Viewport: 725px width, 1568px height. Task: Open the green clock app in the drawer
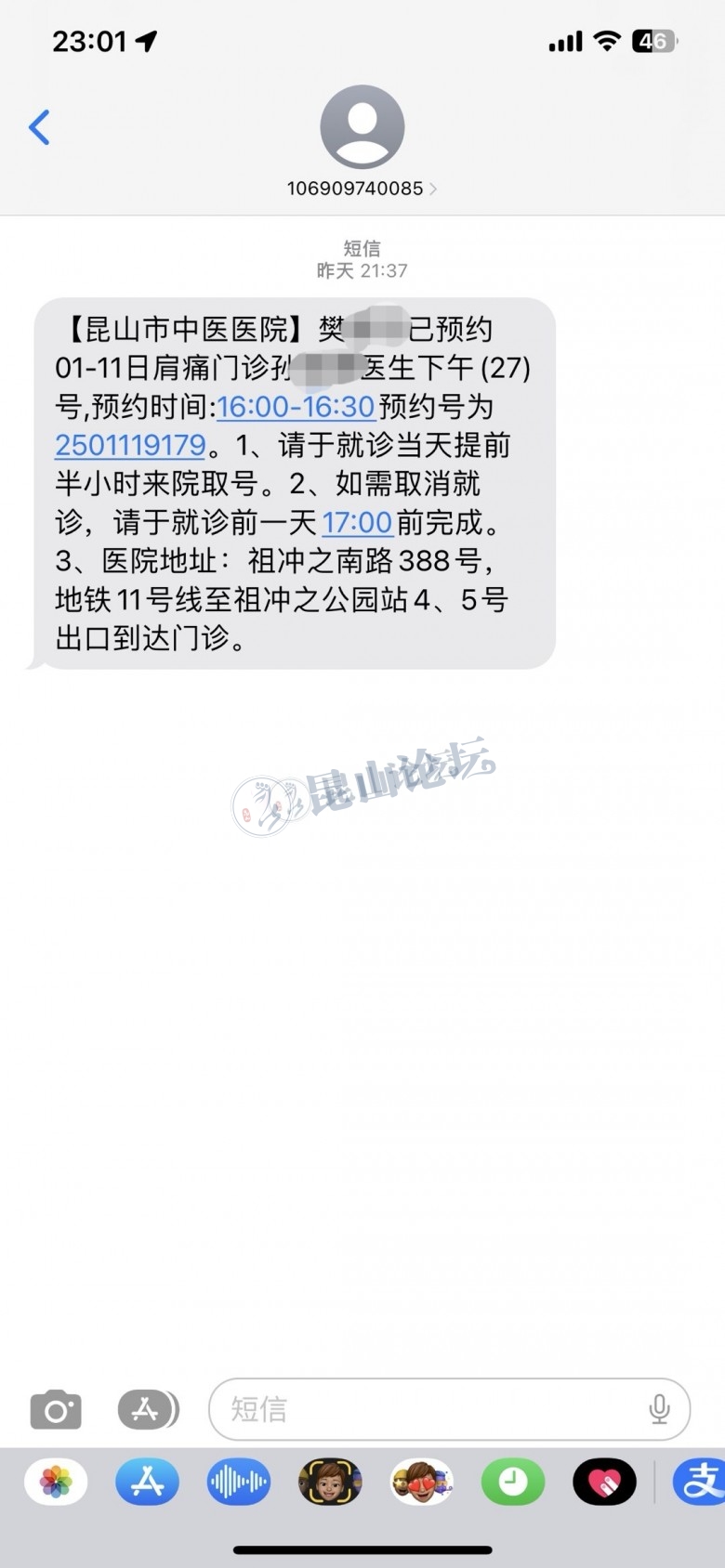click(512, 1482)
